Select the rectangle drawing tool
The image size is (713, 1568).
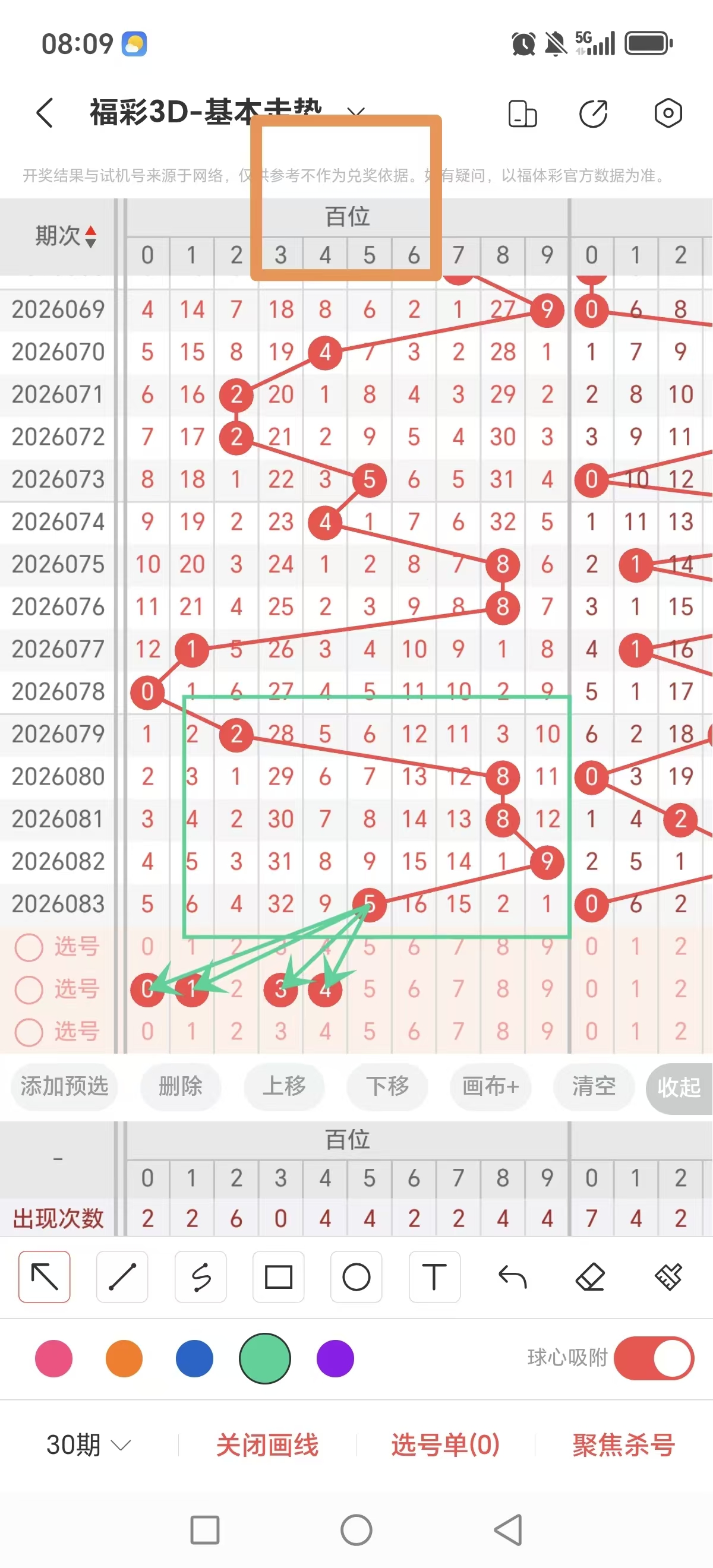[x=278, y=1276]
